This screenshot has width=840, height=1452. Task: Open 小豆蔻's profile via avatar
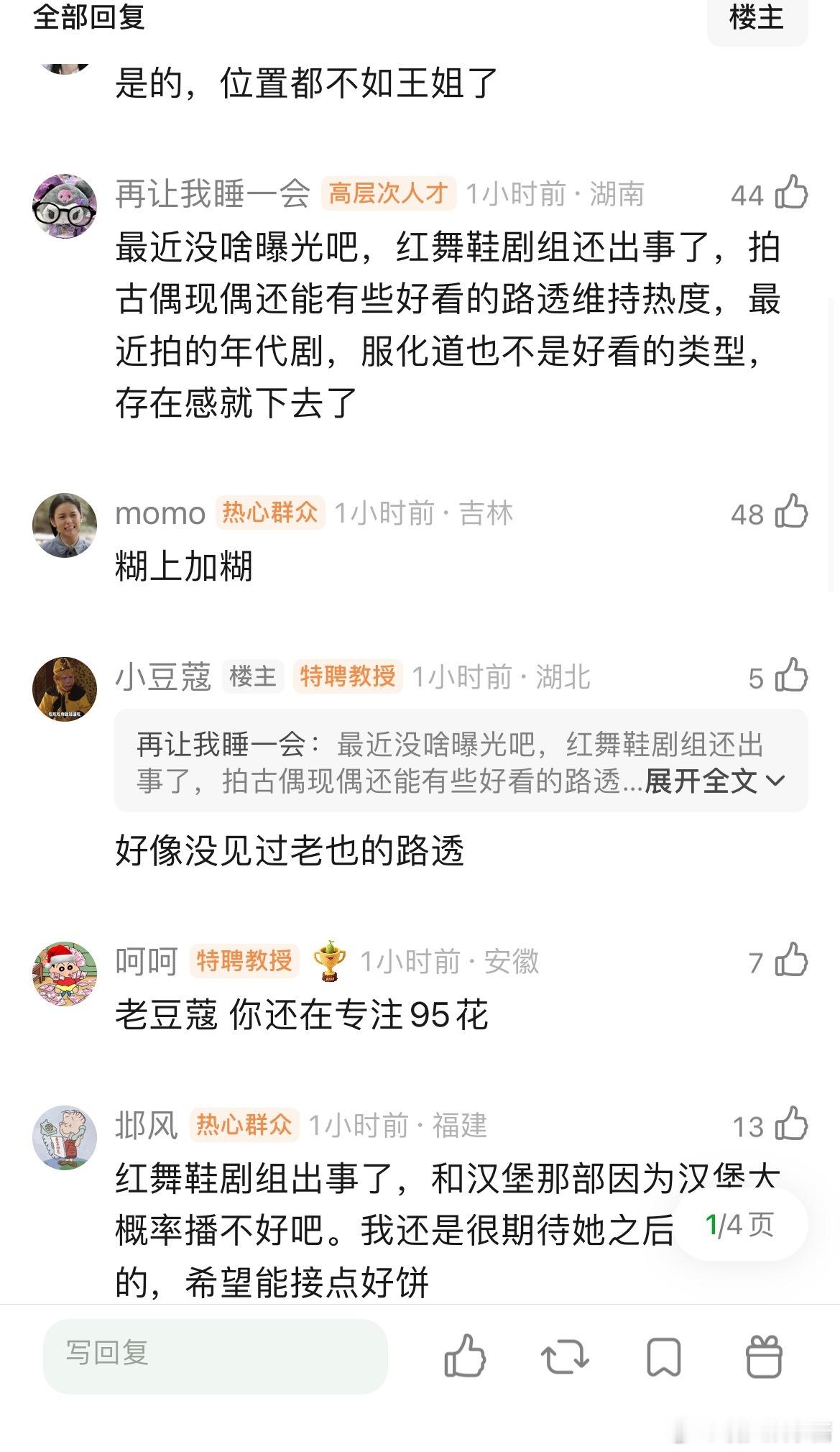tap(63, 688)
